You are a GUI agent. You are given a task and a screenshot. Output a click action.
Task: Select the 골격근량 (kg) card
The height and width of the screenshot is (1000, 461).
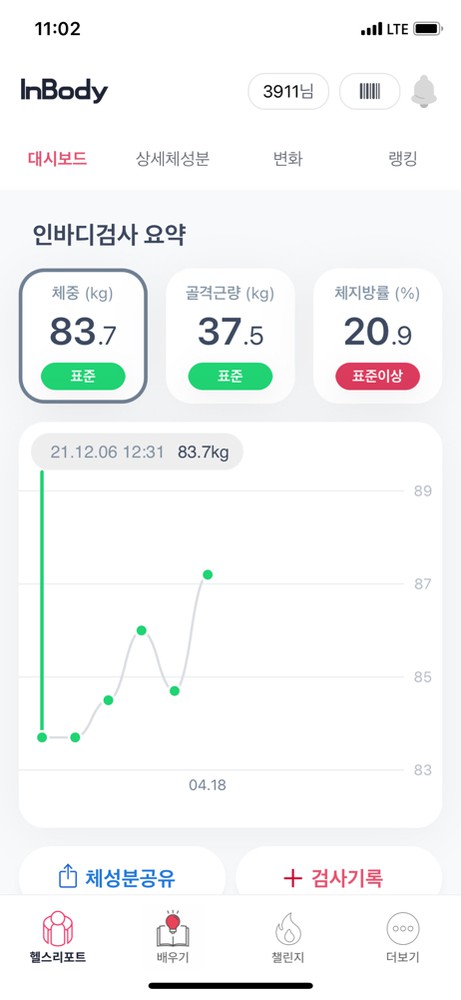[230, 336]
